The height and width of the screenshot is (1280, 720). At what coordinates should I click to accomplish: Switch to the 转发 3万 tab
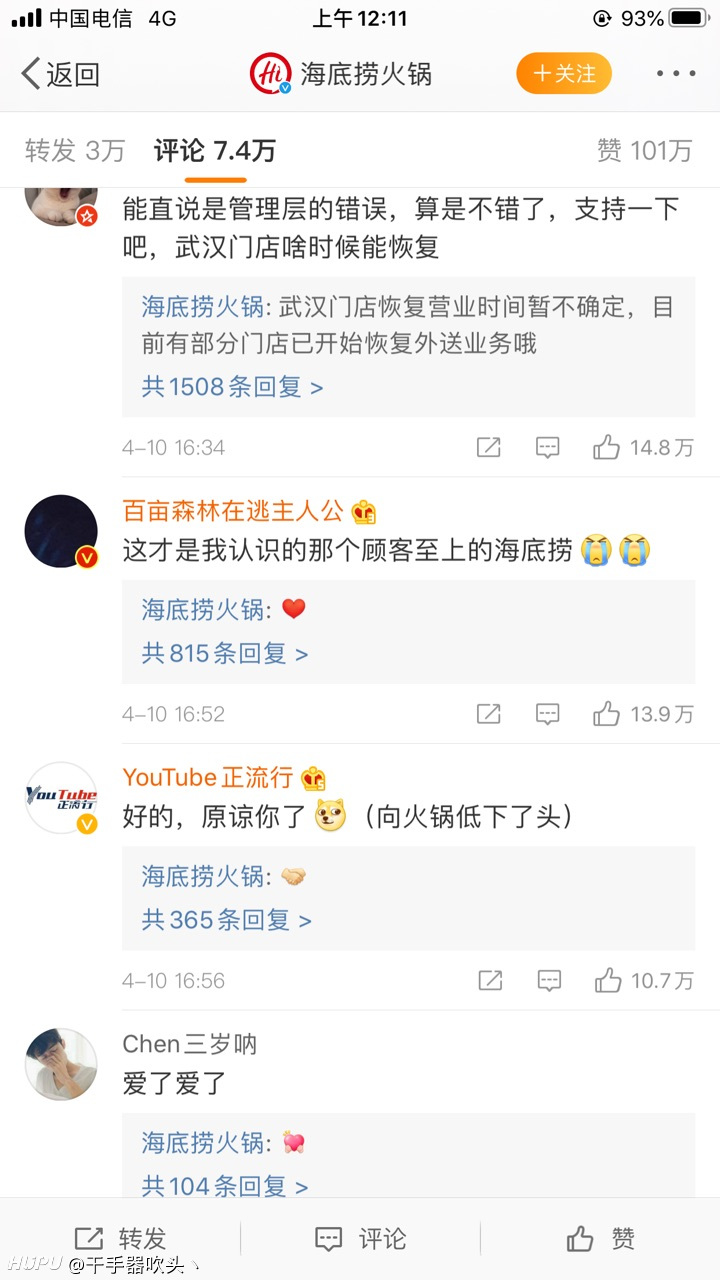[75, 151]
